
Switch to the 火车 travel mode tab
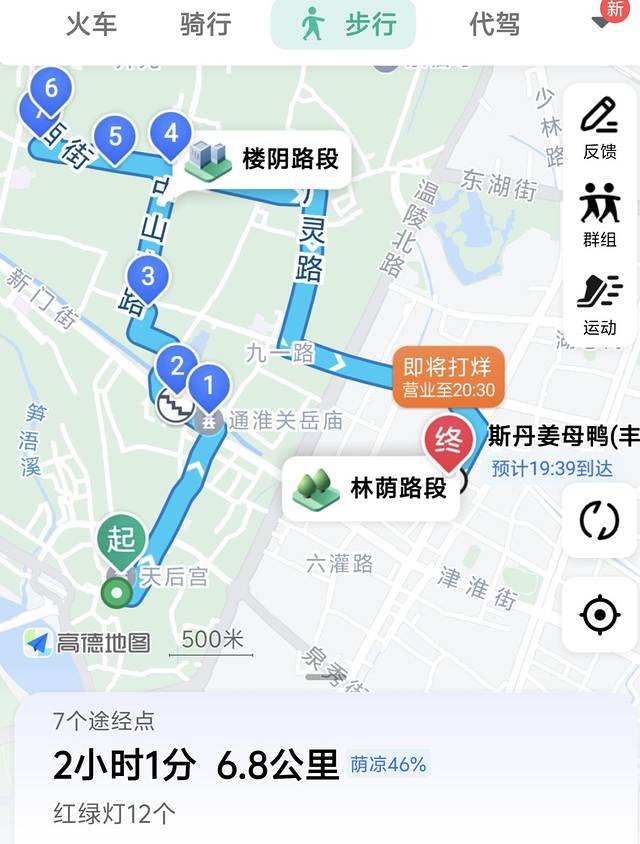click(x=92, y=25)
